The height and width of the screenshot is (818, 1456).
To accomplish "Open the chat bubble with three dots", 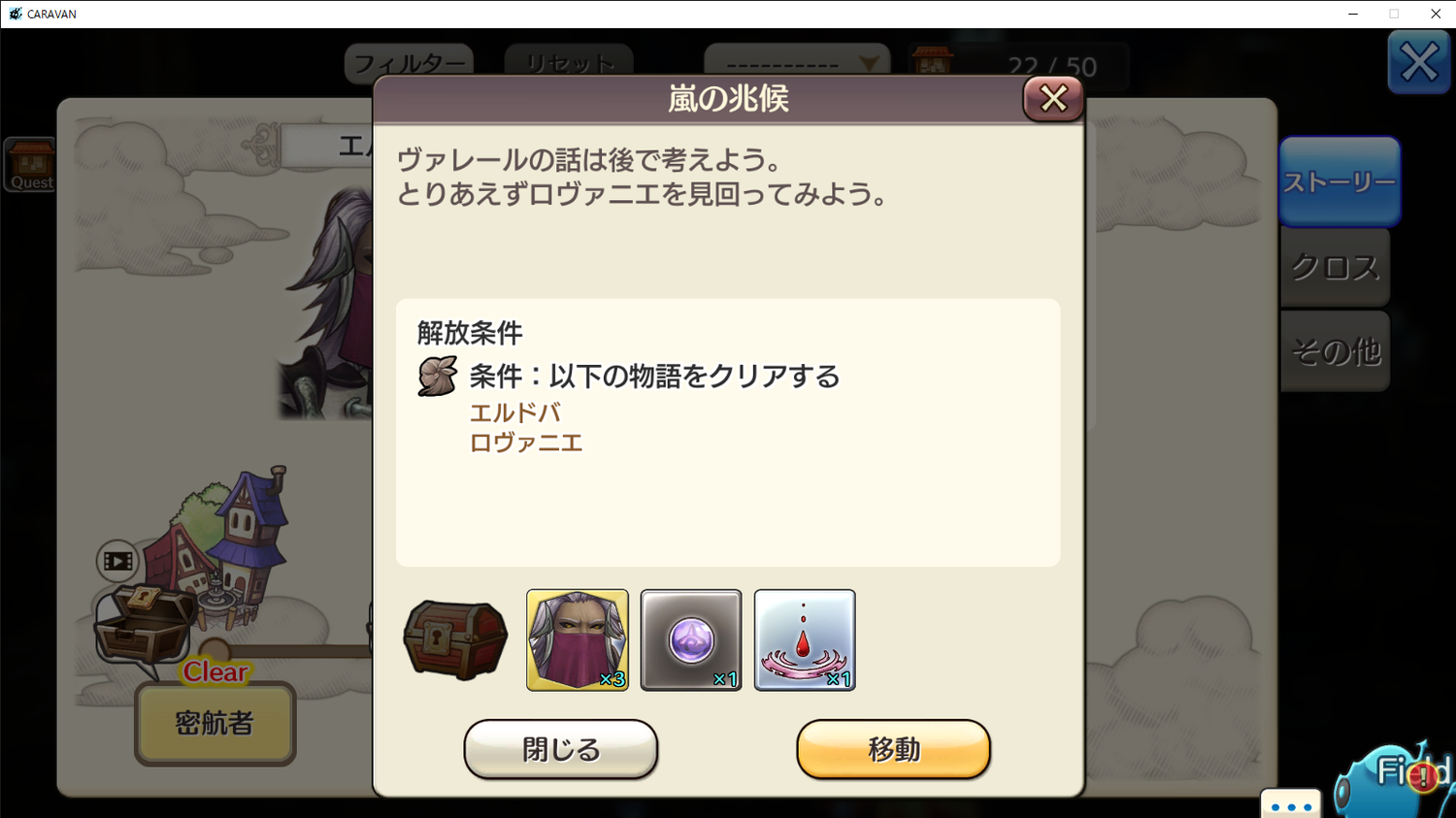I will 1291,804.
